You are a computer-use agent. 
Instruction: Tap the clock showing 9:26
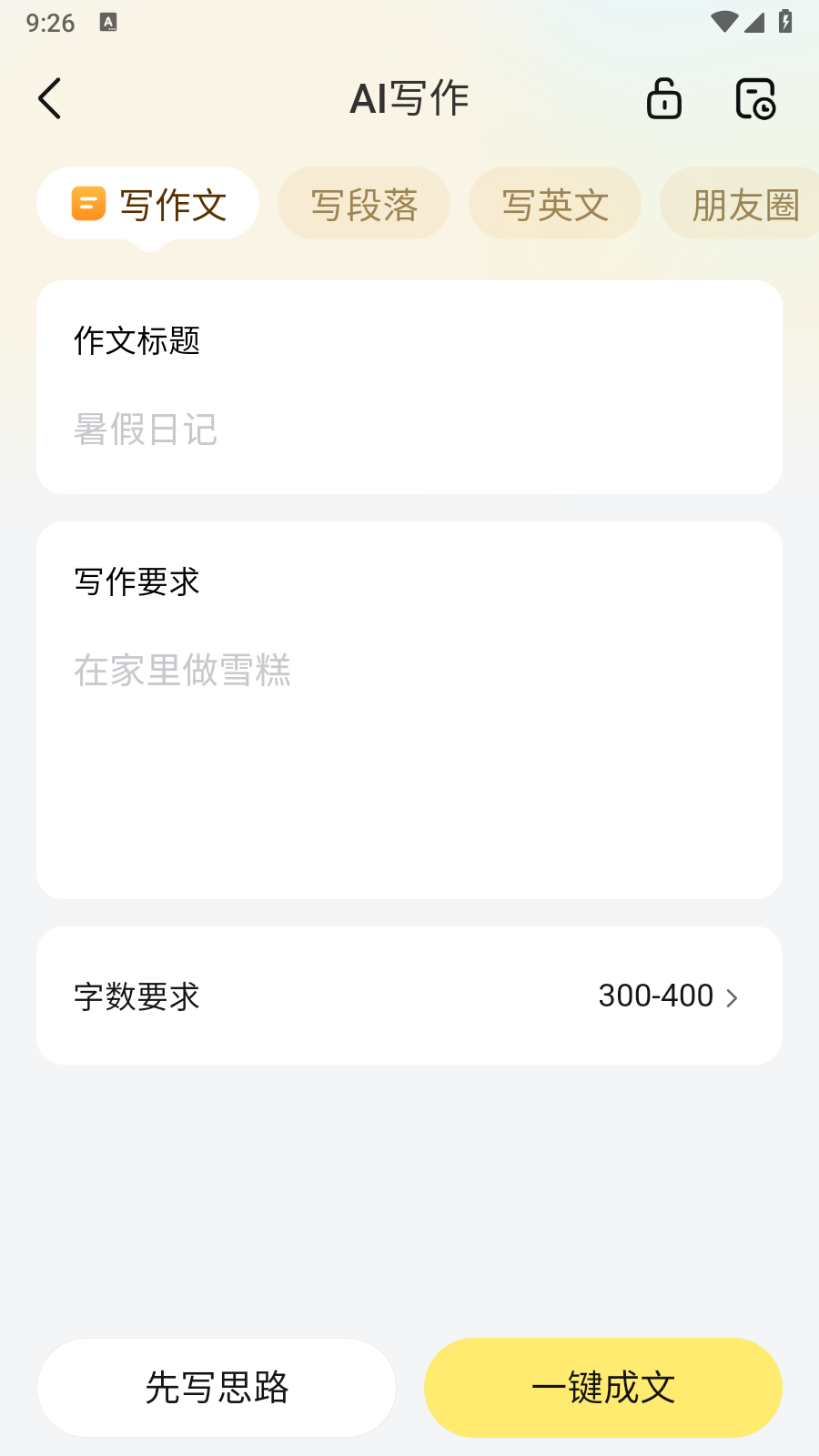pyautogui.click(x=50, y=24)
